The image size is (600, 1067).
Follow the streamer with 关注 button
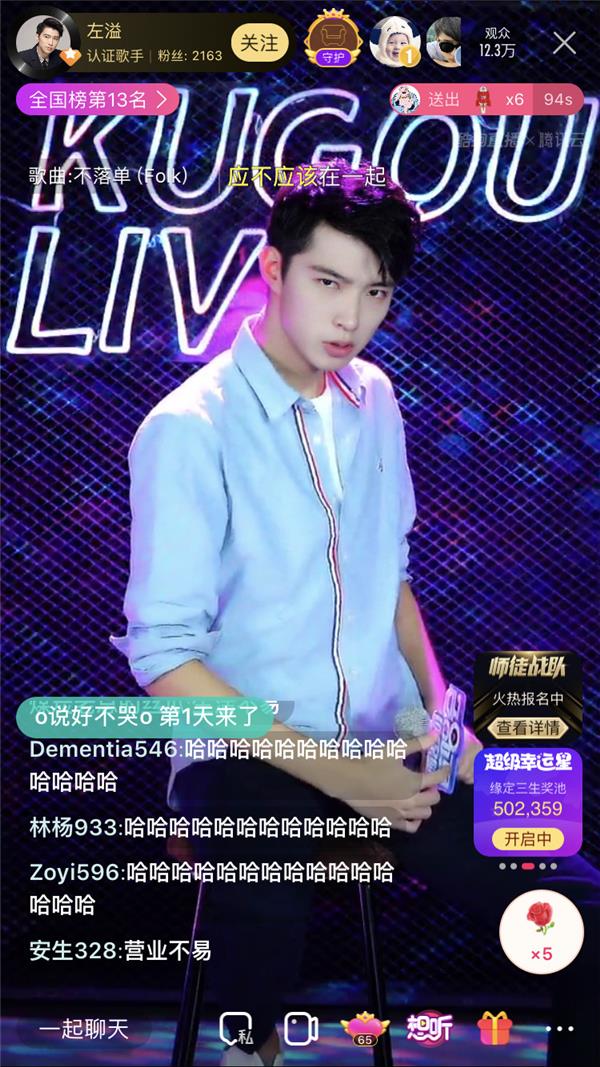(x=259, y=43)
